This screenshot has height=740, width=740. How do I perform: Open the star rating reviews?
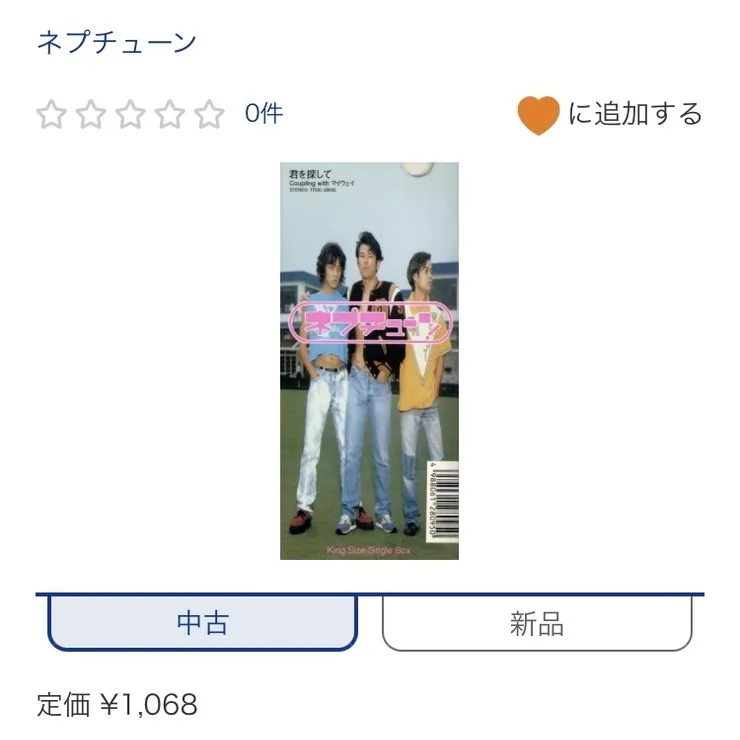tap(130, 114)
